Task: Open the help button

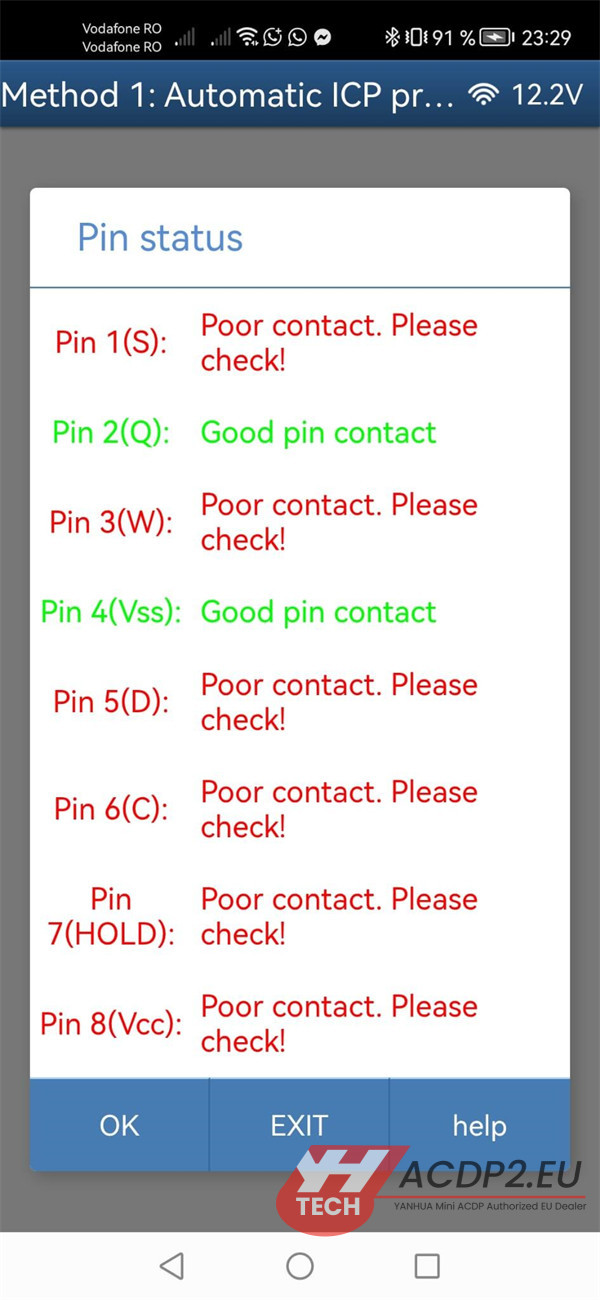Action: pos(479,1125)
